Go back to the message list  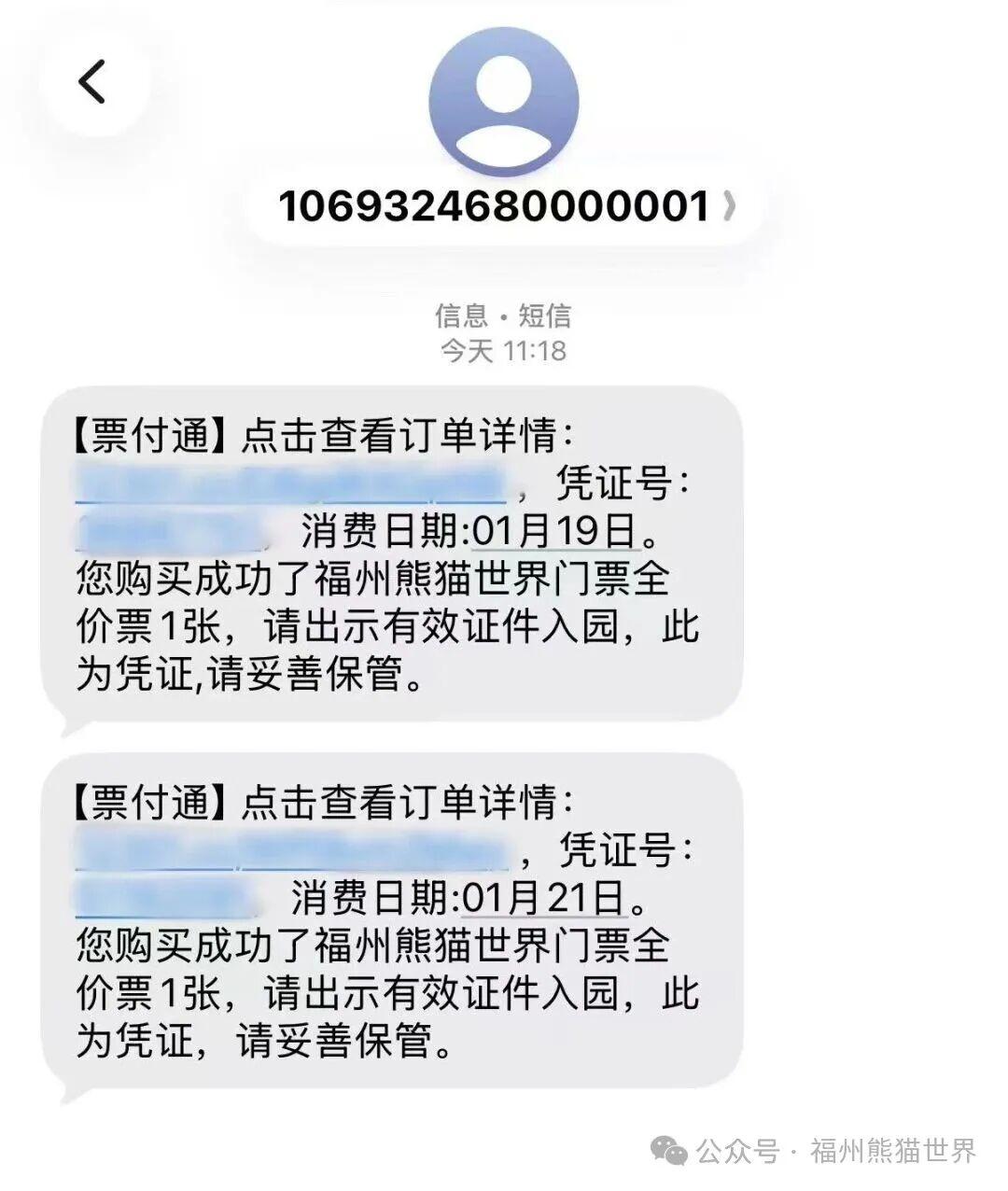point(91,82)
